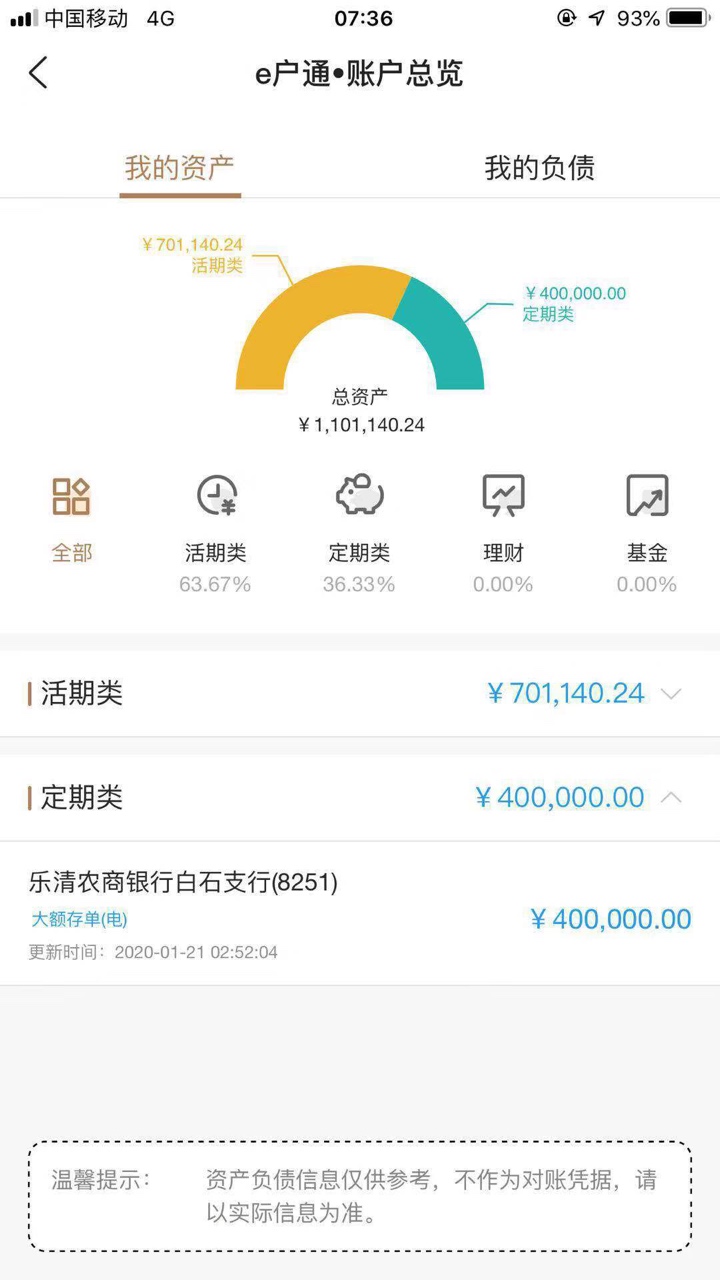Filter assets by 定期类 piggy bank icon

(359, 496)
